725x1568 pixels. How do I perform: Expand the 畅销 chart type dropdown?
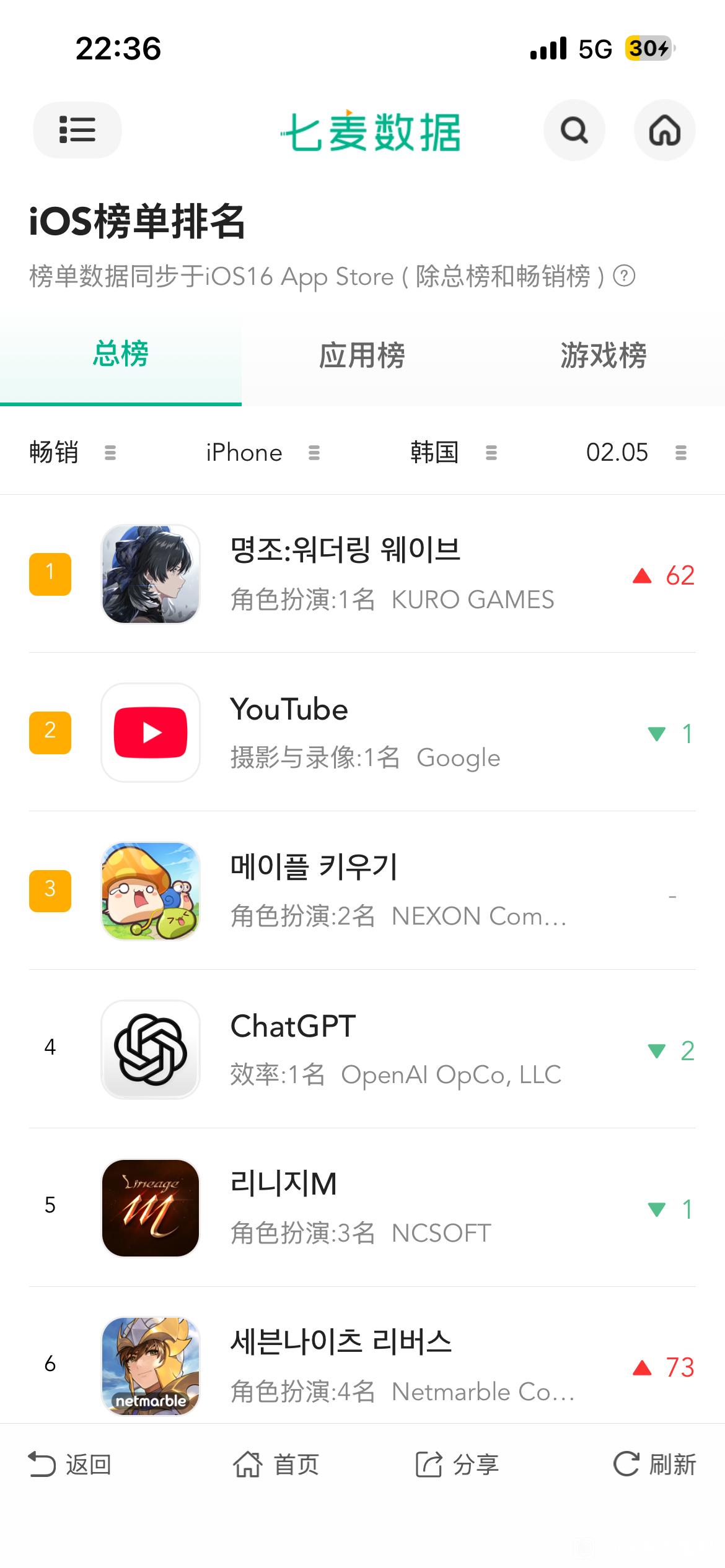click(72, 453)
